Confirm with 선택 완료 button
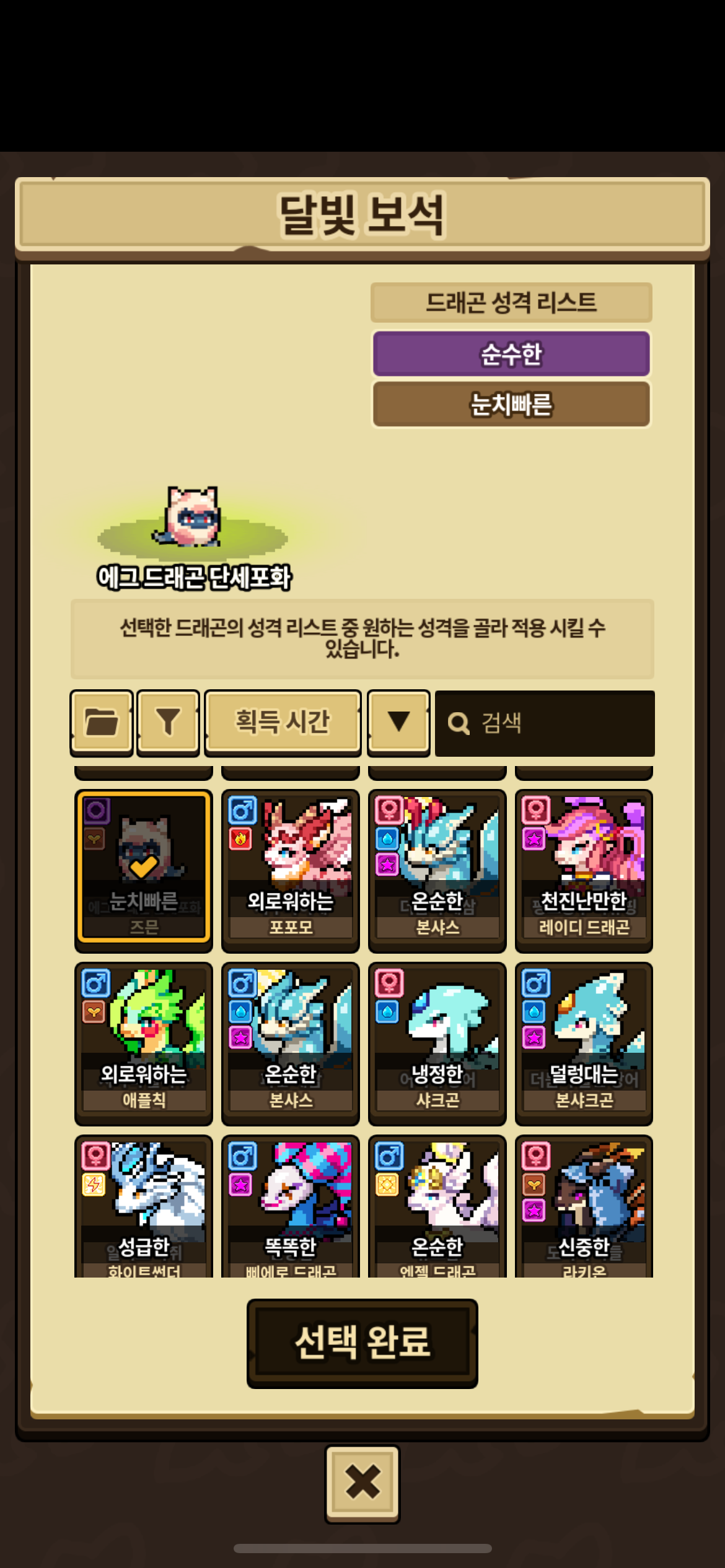Screen dimensions: 725x1568 coord(362,1343)
